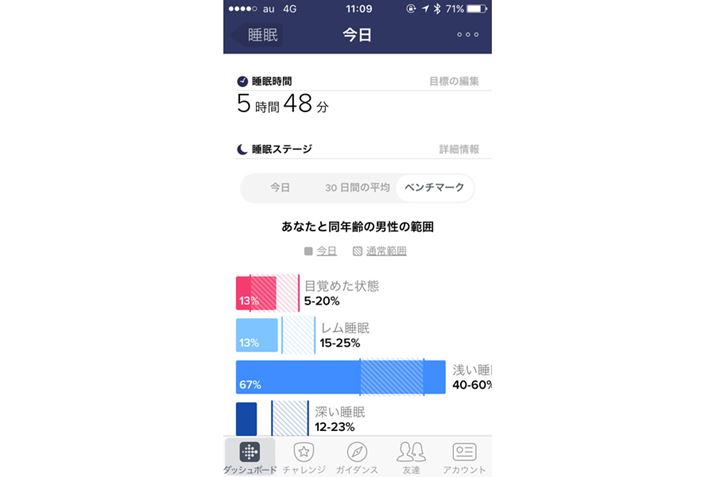The image size is (715, 477).
Task: Select the ベンチマーク segment
Action: click(x=434, y=187)
